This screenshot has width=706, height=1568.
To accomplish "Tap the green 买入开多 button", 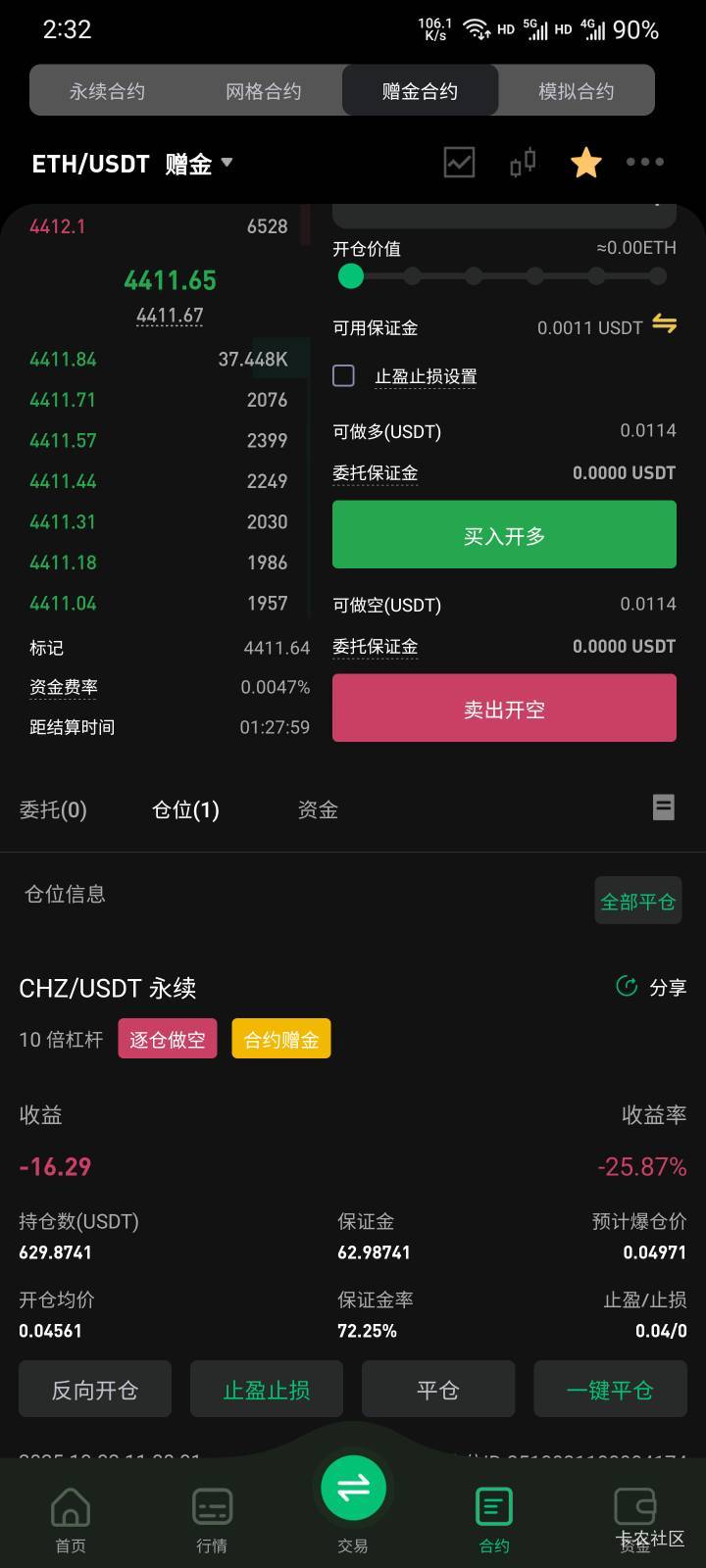I will (x=504, y=535).
